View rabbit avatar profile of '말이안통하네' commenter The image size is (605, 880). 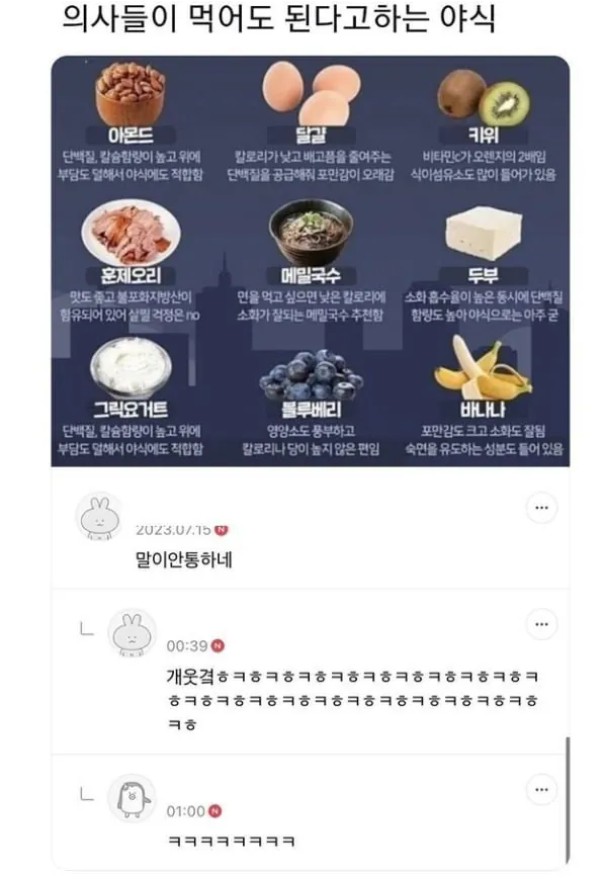pos(99,517)
